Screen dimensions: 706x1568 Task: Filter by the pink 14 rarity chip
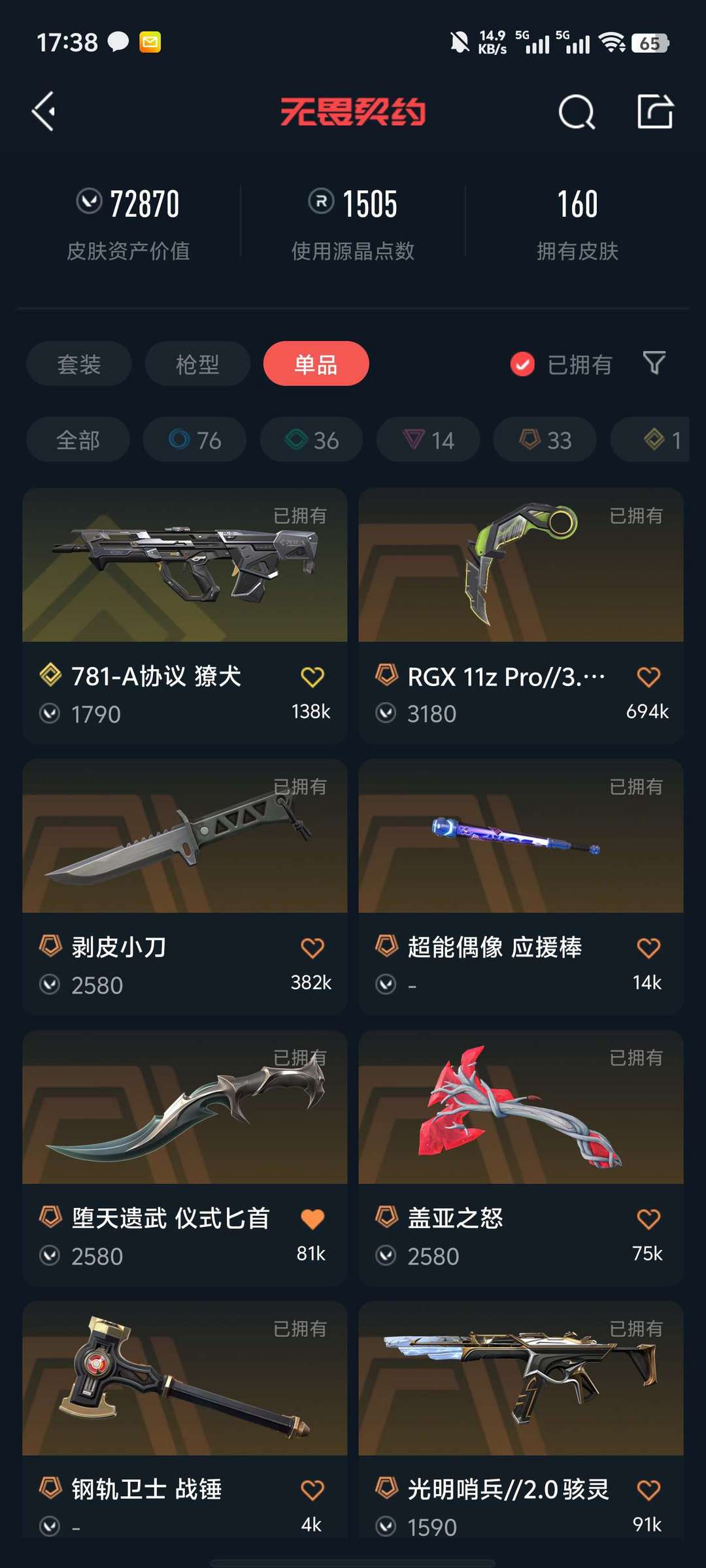(x=428, y=440)
